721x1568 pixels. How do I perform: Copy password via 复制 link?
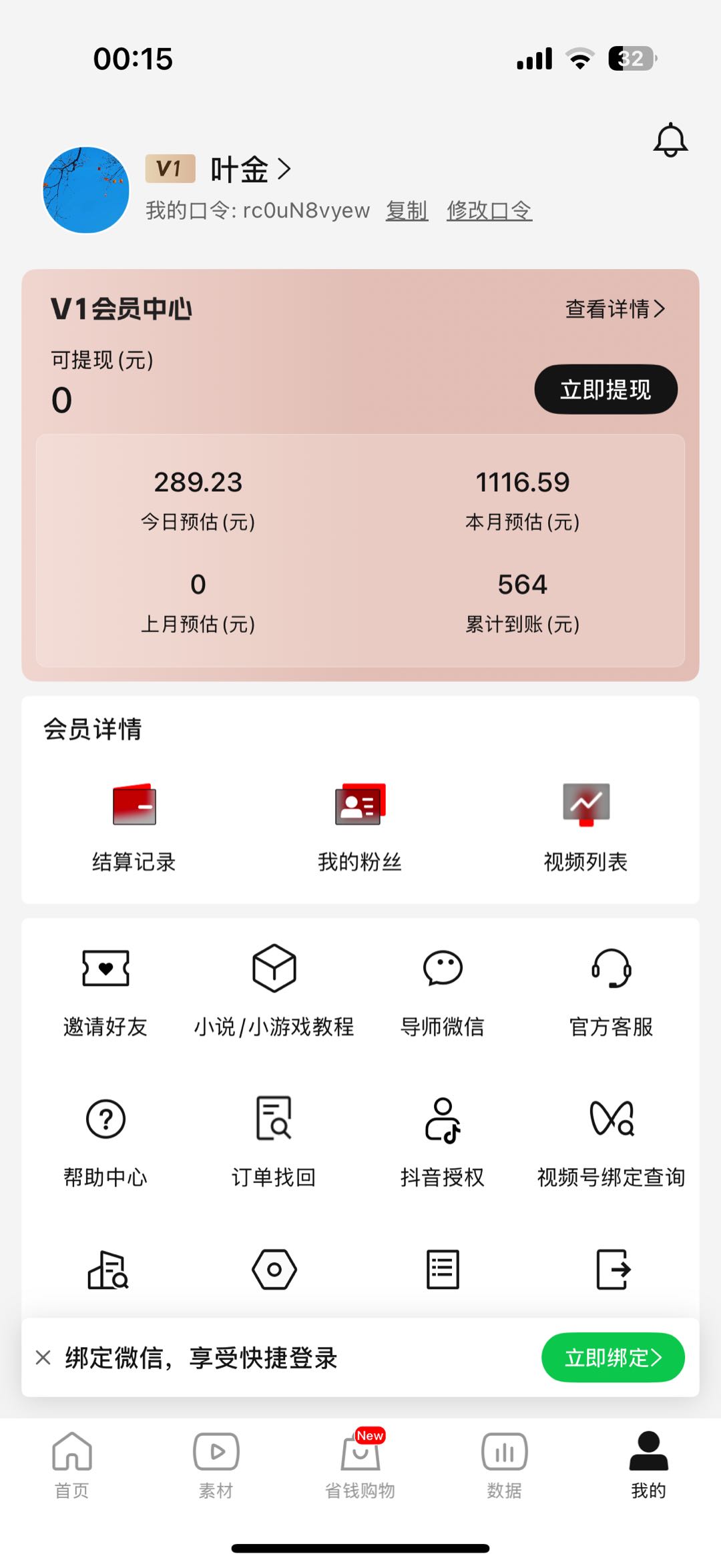407,210
